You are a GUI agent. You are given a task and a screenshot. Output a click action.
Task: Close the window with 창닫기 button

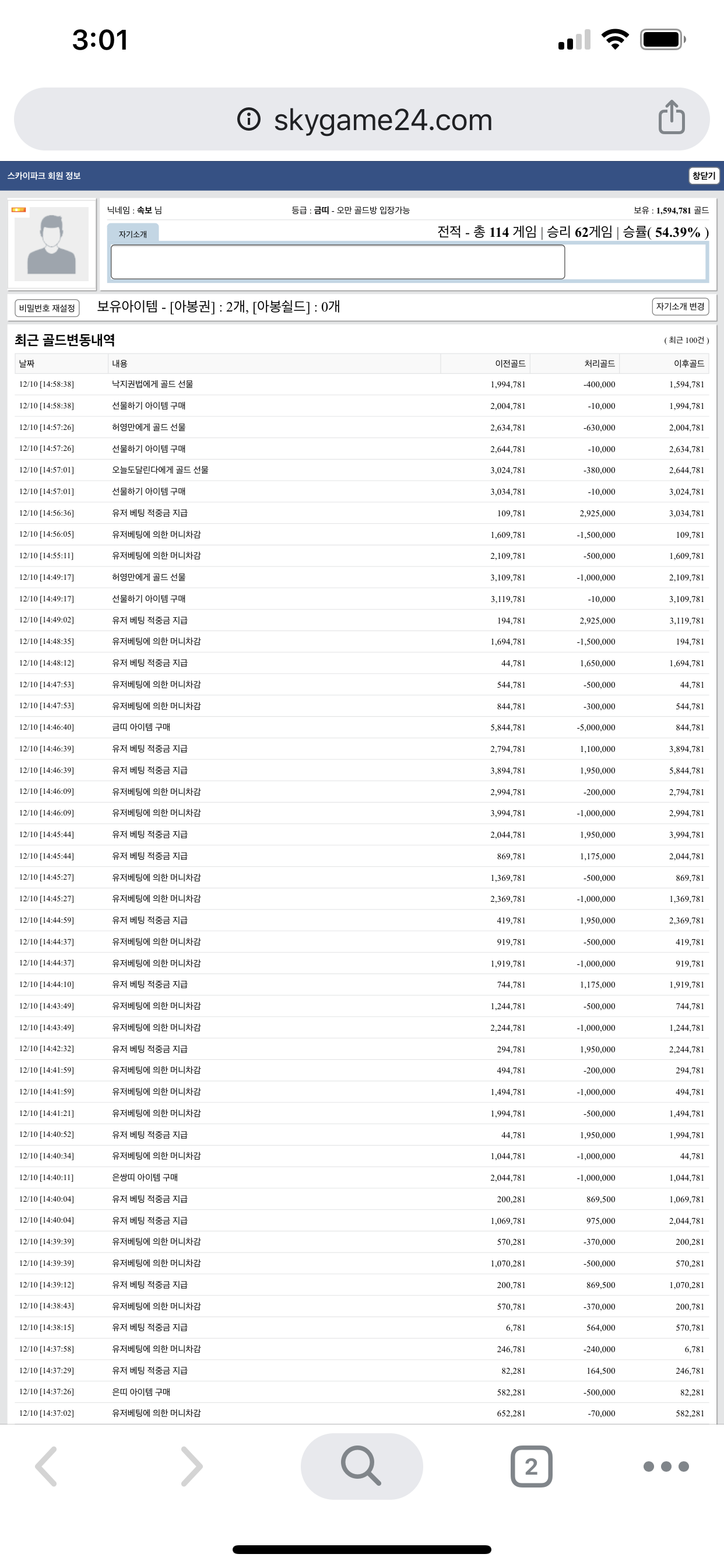[x=704, y=176]
